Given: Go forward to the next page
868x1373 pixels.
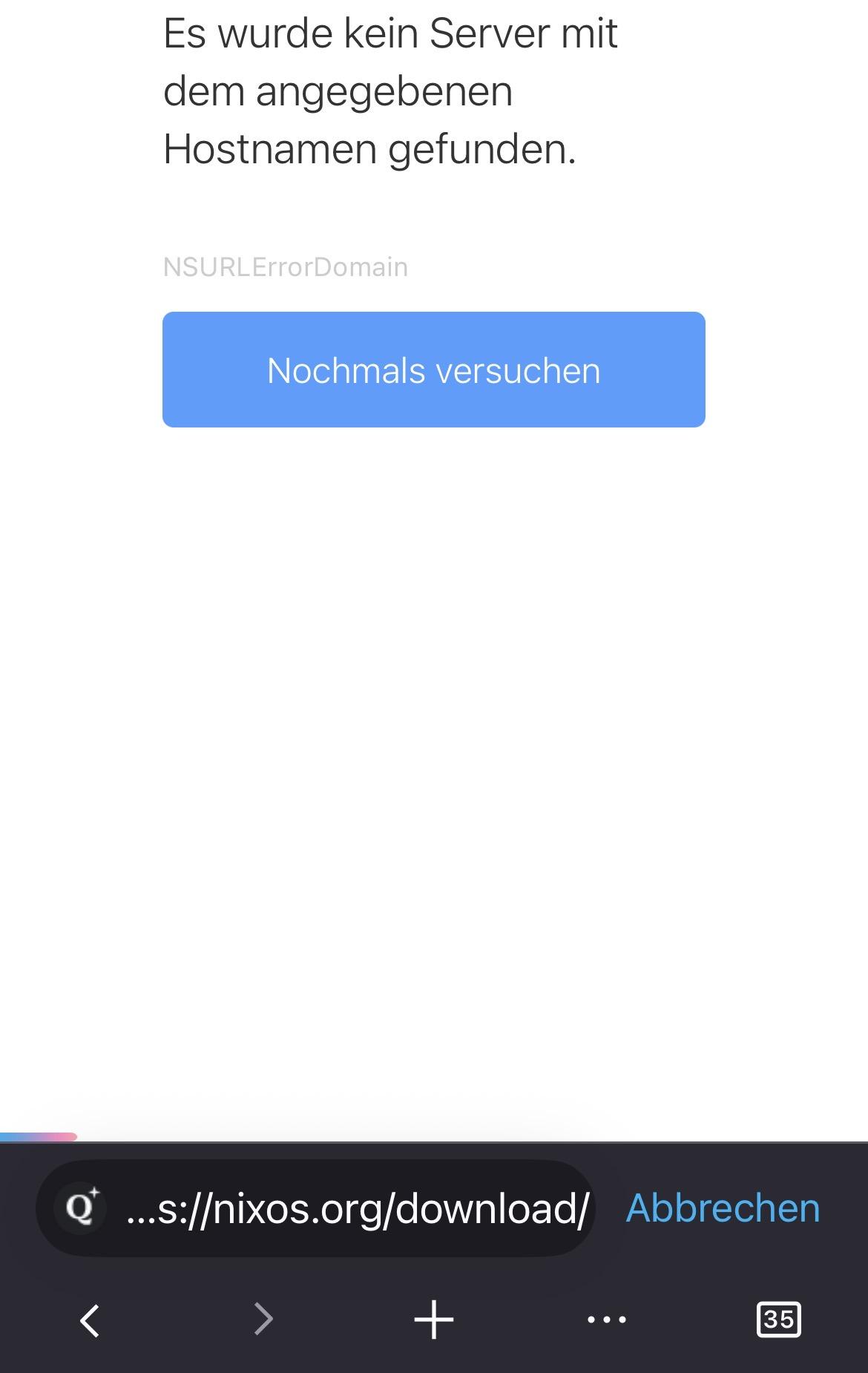Looking at the screenshot, I should click(263, 1320).
